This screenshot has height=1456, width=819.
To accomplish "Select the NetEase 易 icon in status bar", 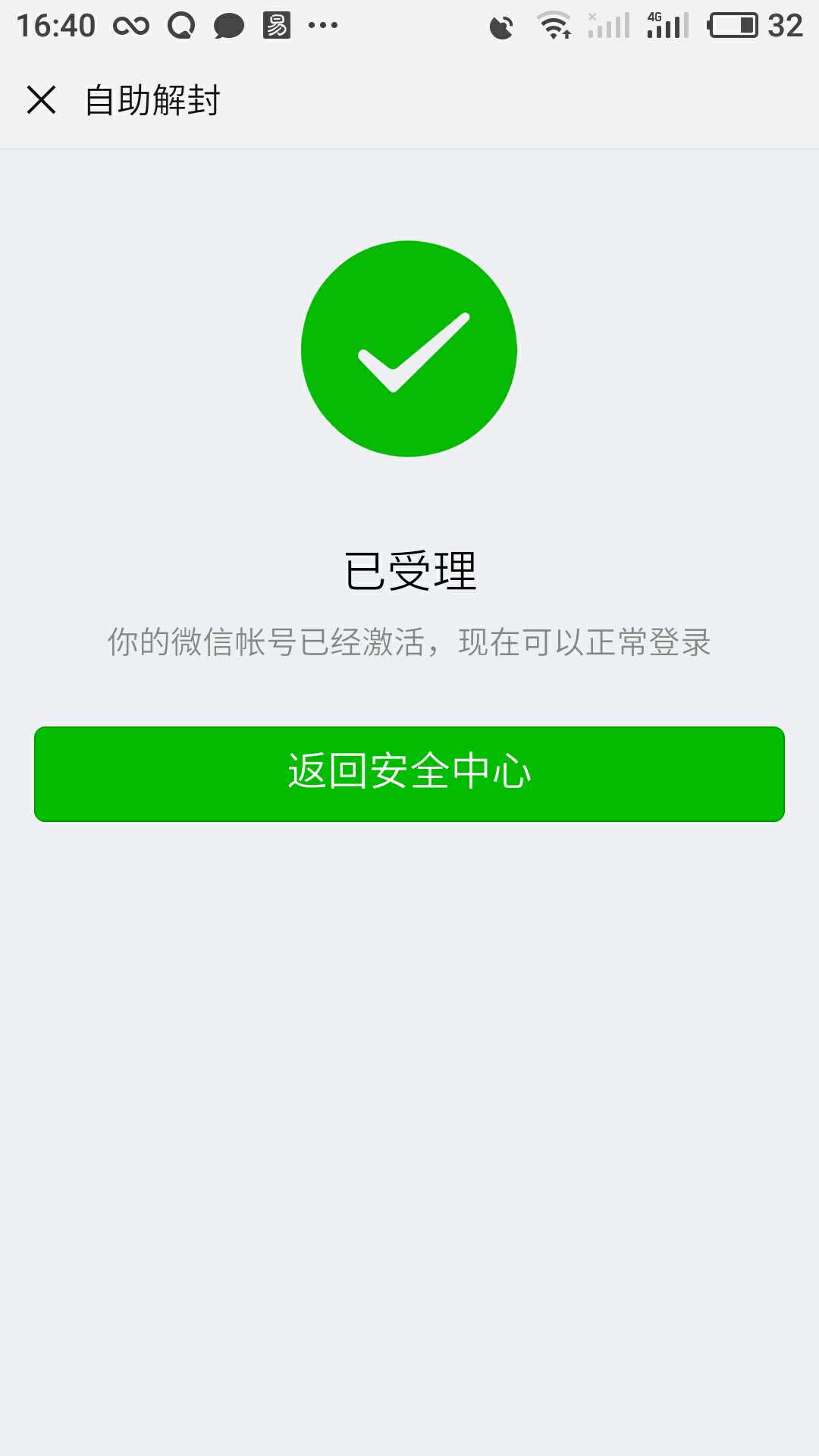I will coord(278,24).
